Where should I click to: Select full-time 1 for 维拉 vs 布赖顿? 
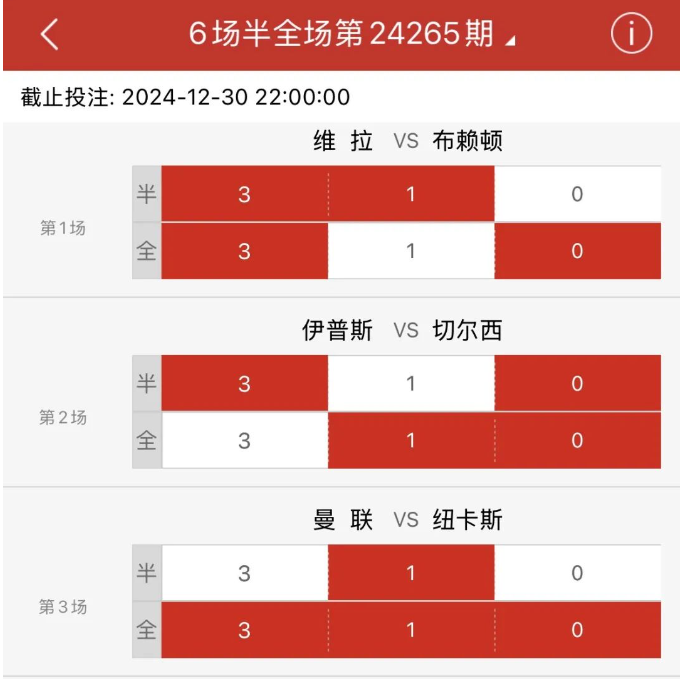point(411,251)
